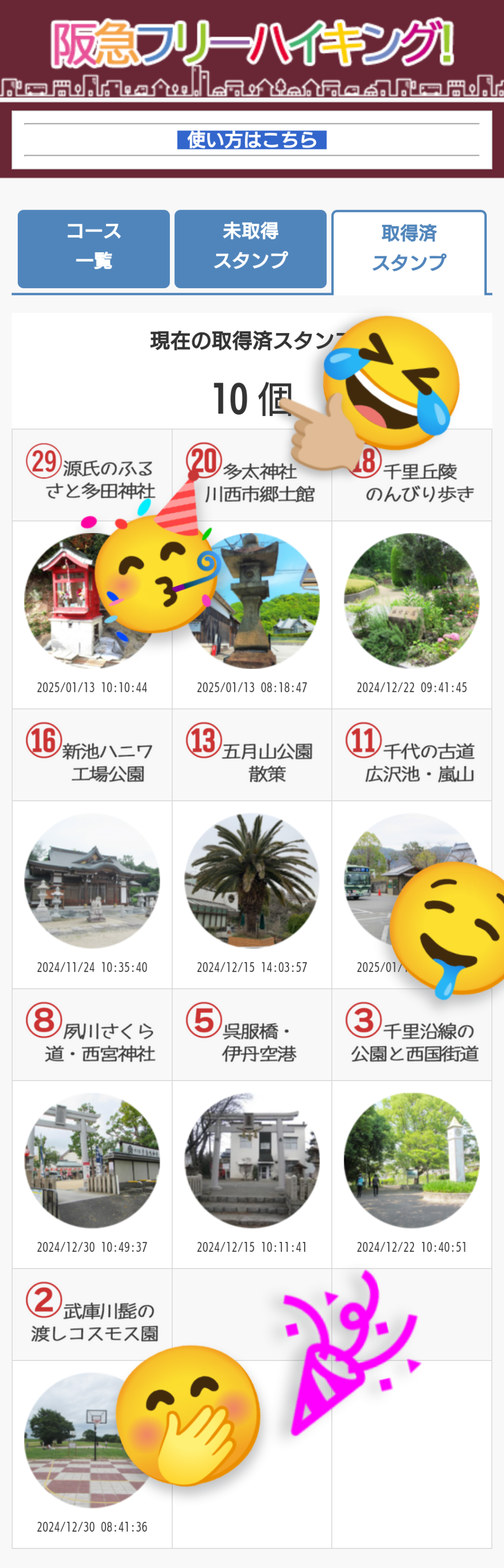This screenshot has width=504, height=1568.
Task: Open stamp 8 夙川さくら道・西宮神社
Action: pos(92,1160)
